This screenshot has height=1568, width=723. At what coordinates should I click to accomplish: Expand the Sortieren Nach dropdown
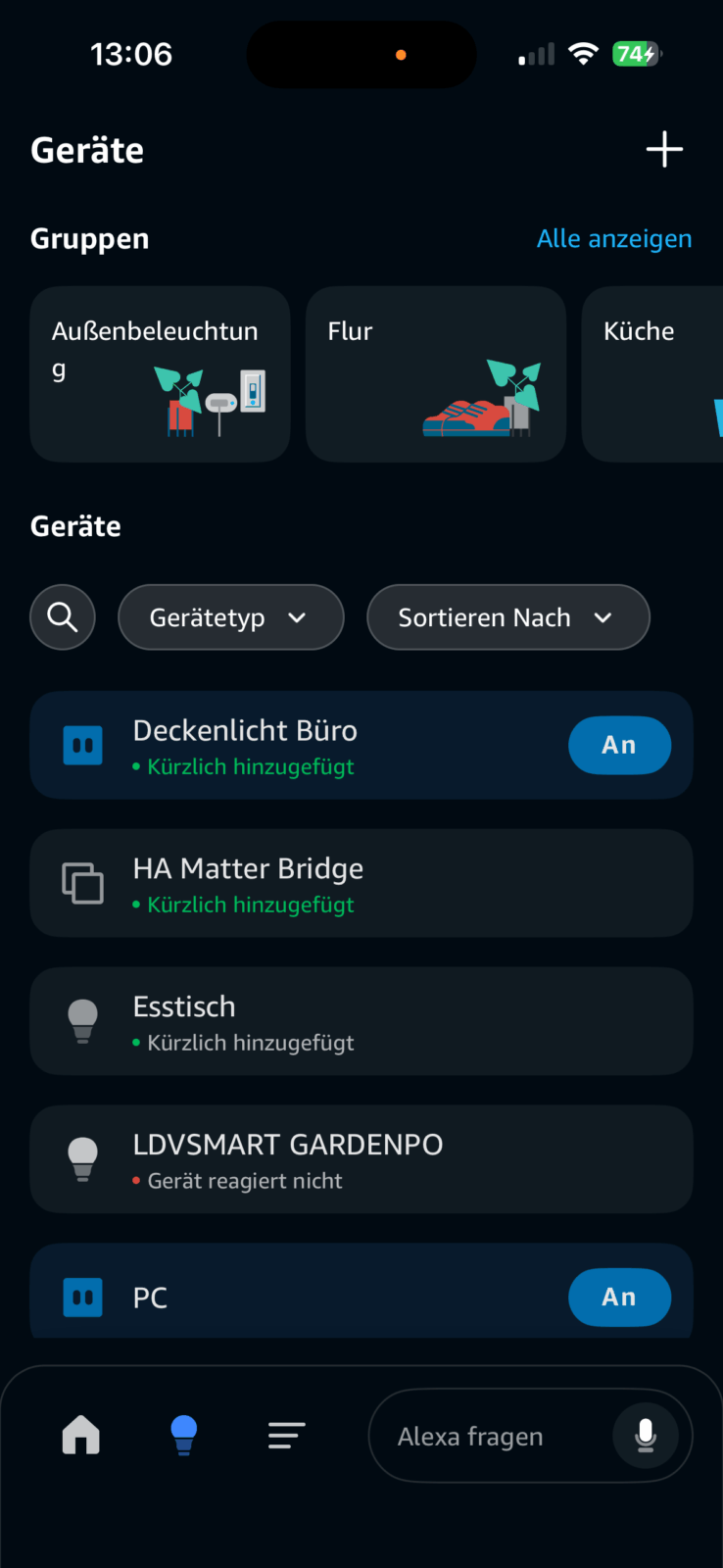click(507, 617)
